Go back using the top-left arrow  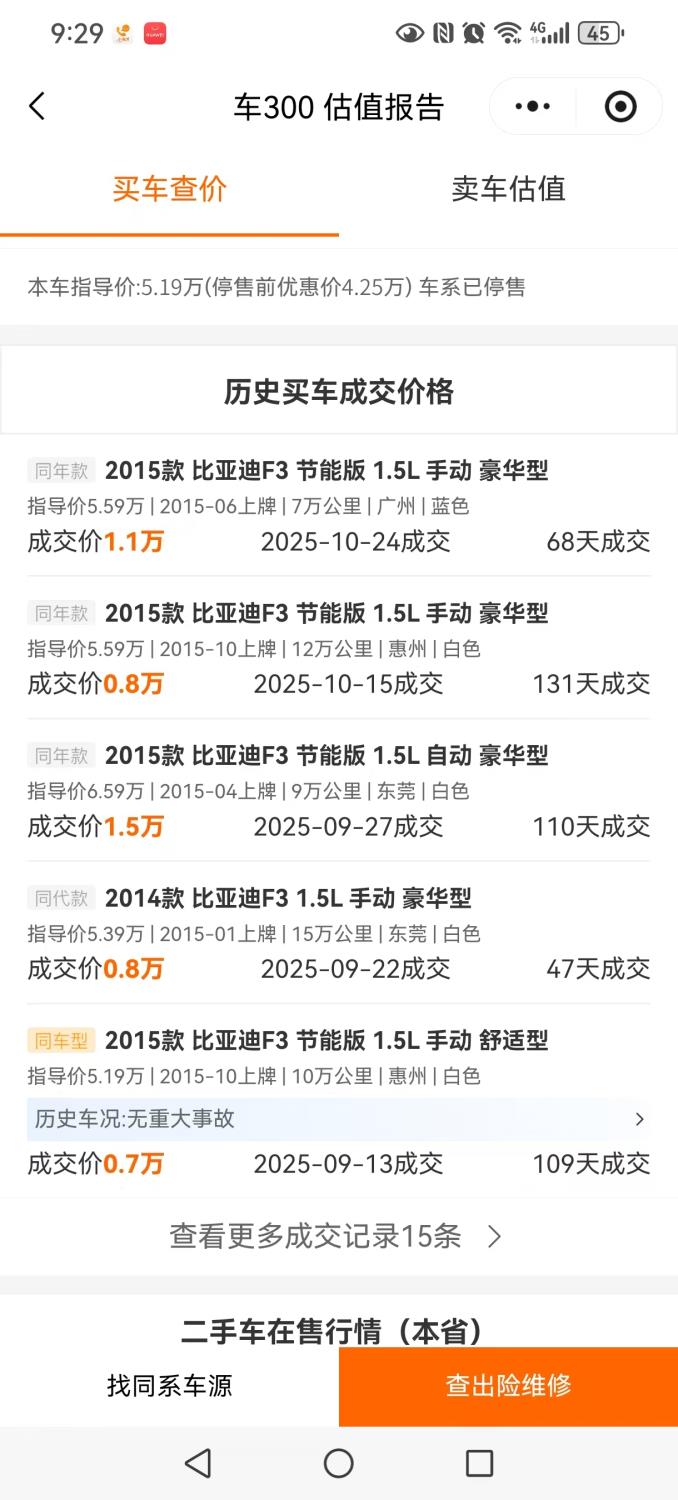(x=37, y=107)
